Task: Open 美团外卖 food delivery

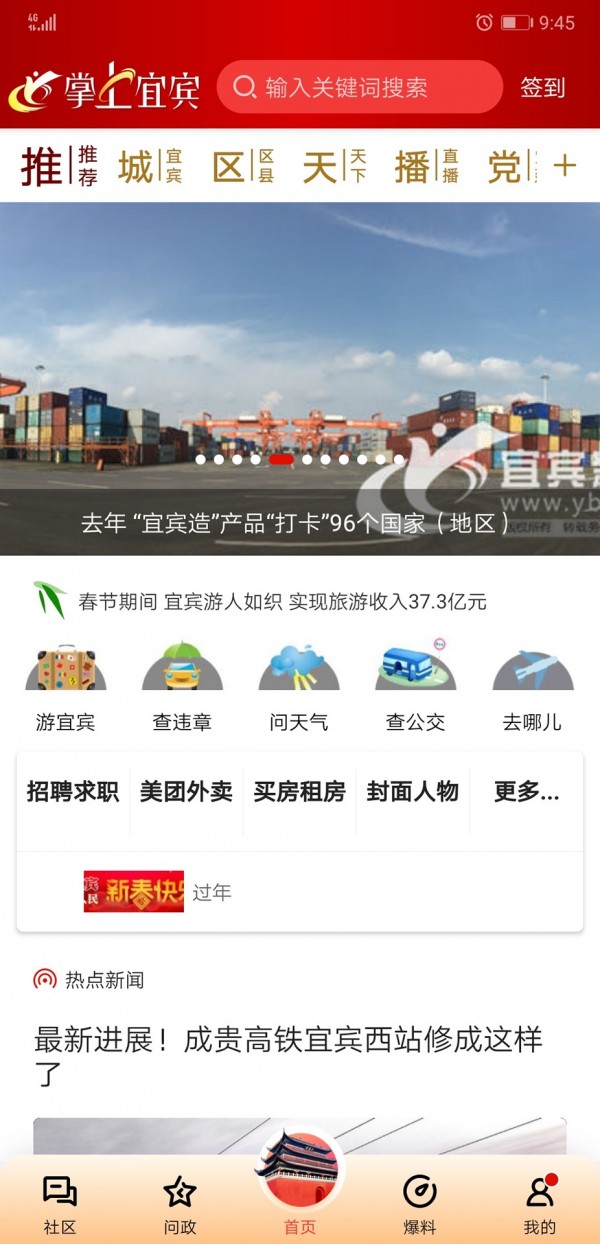Action: click(186, 792)
